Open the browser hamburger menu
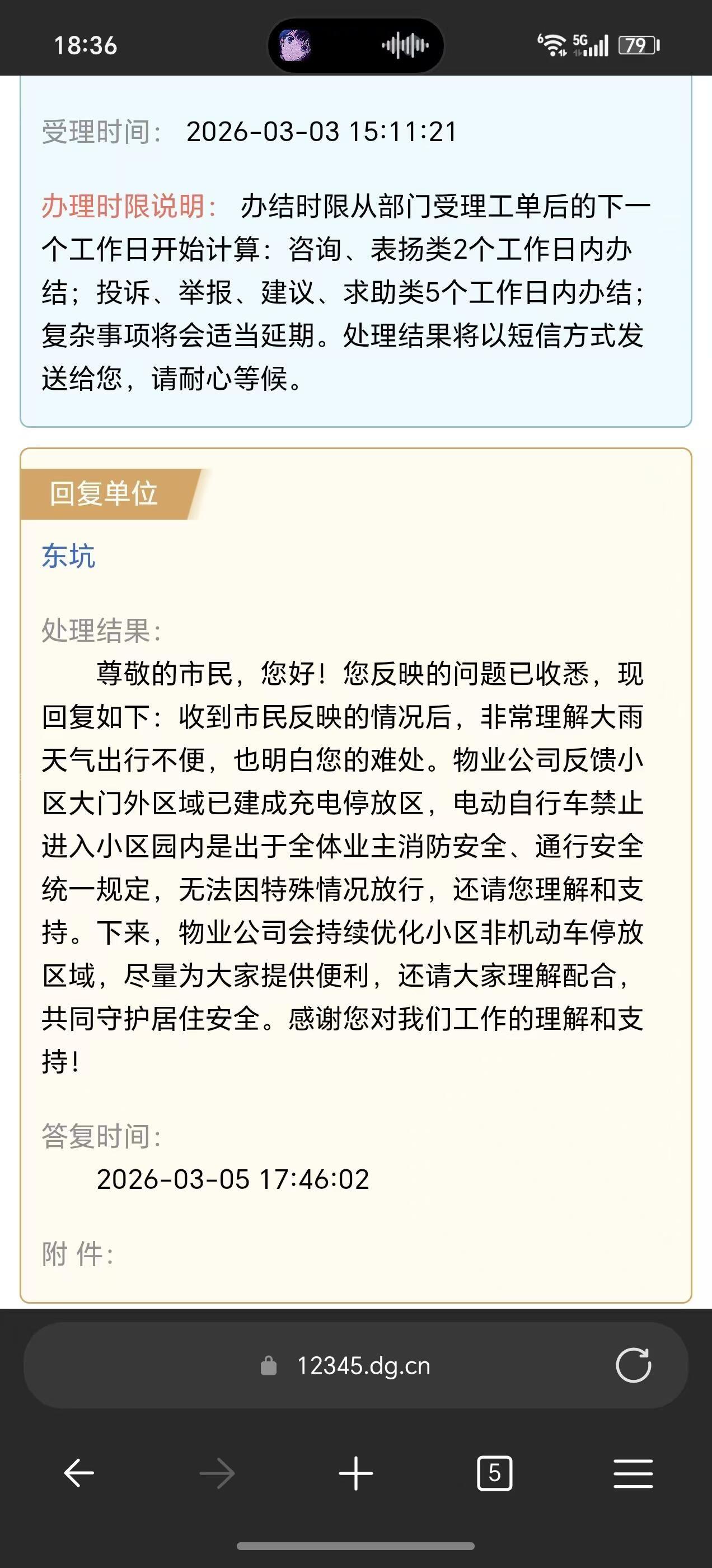This screenshot has height=1568, width=712. [x=633, y=1474]
